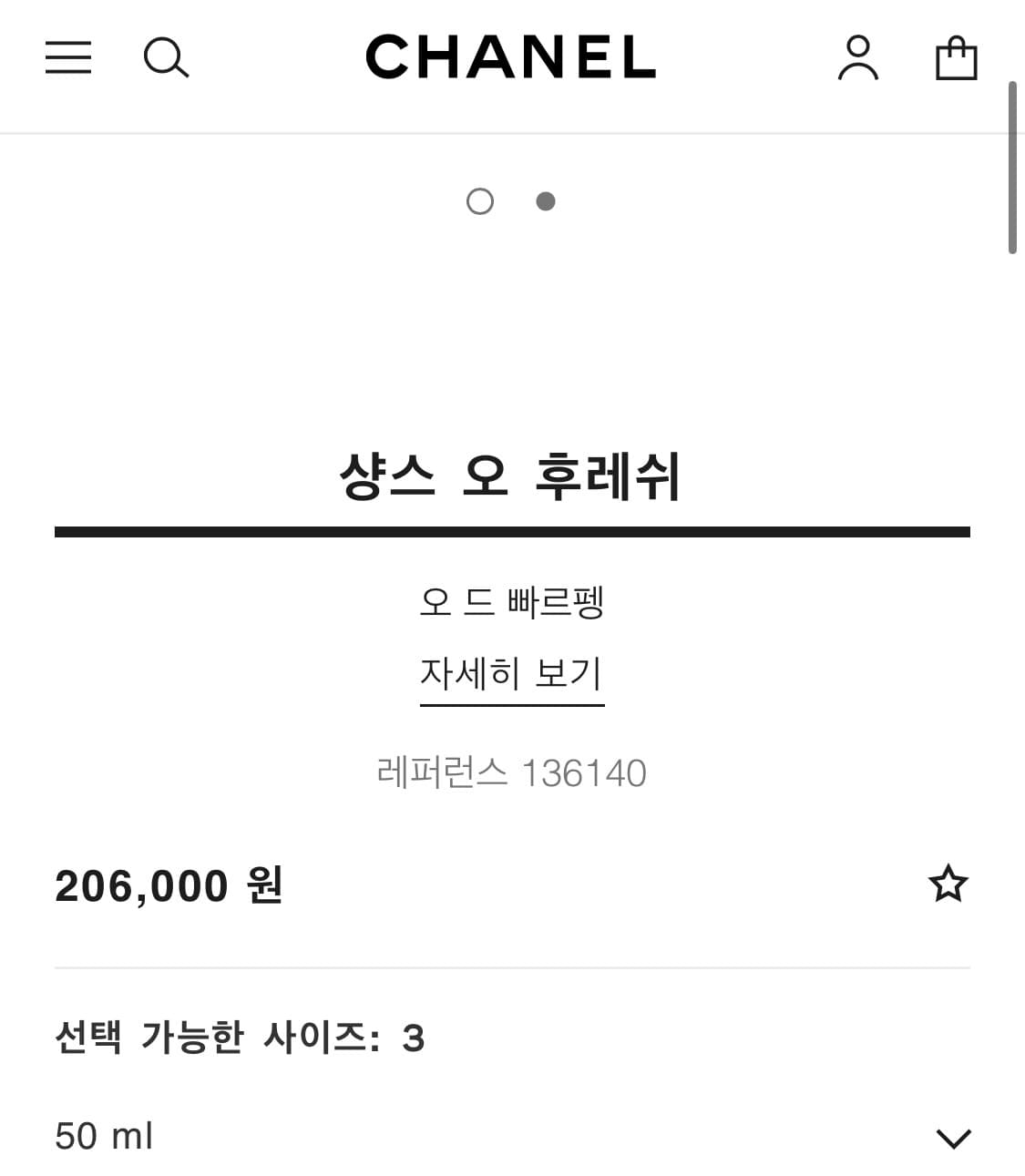
Task: Click the search magnifier icon
Action: (166, 57)
